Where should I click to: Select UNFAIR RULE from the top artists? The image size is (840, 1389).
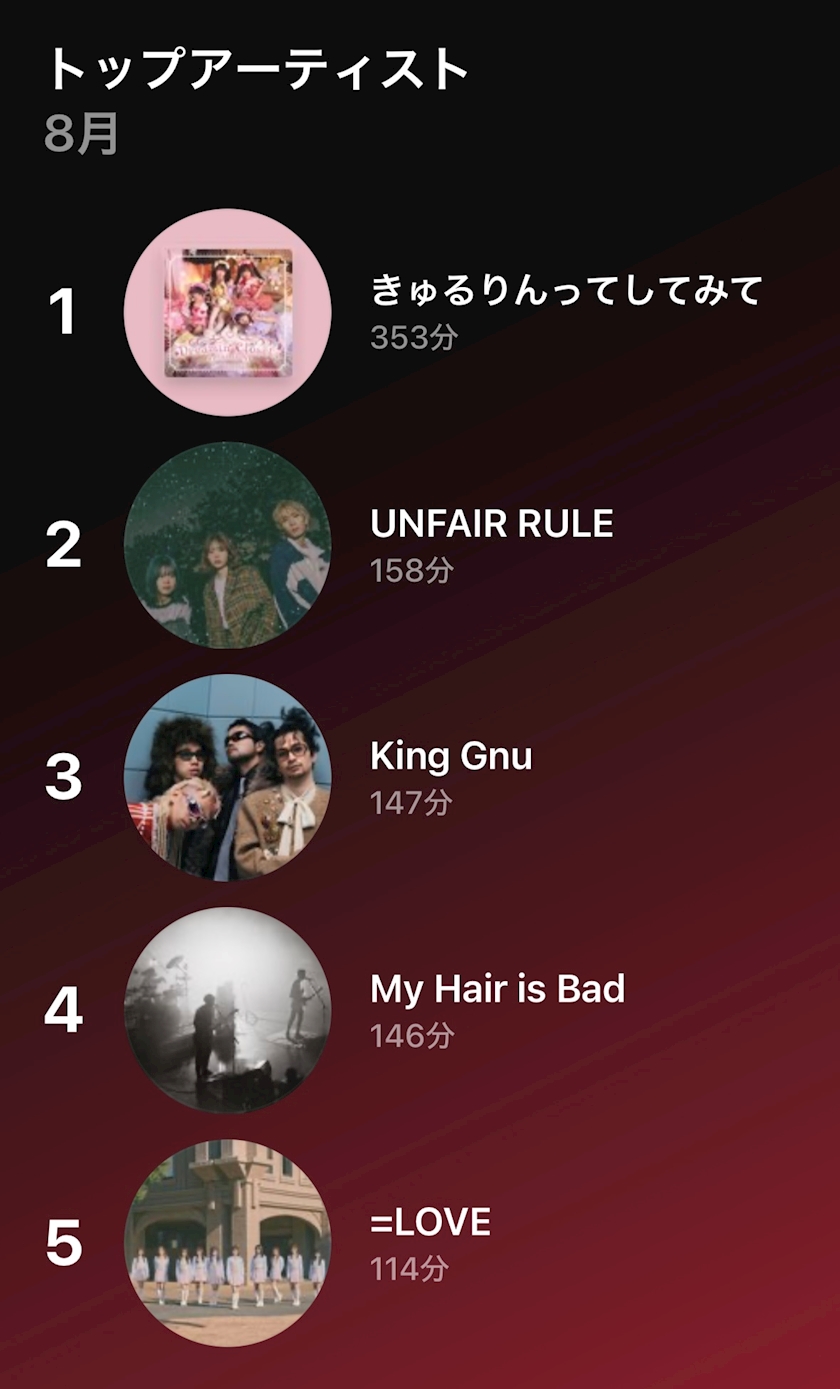pos(491,523)
